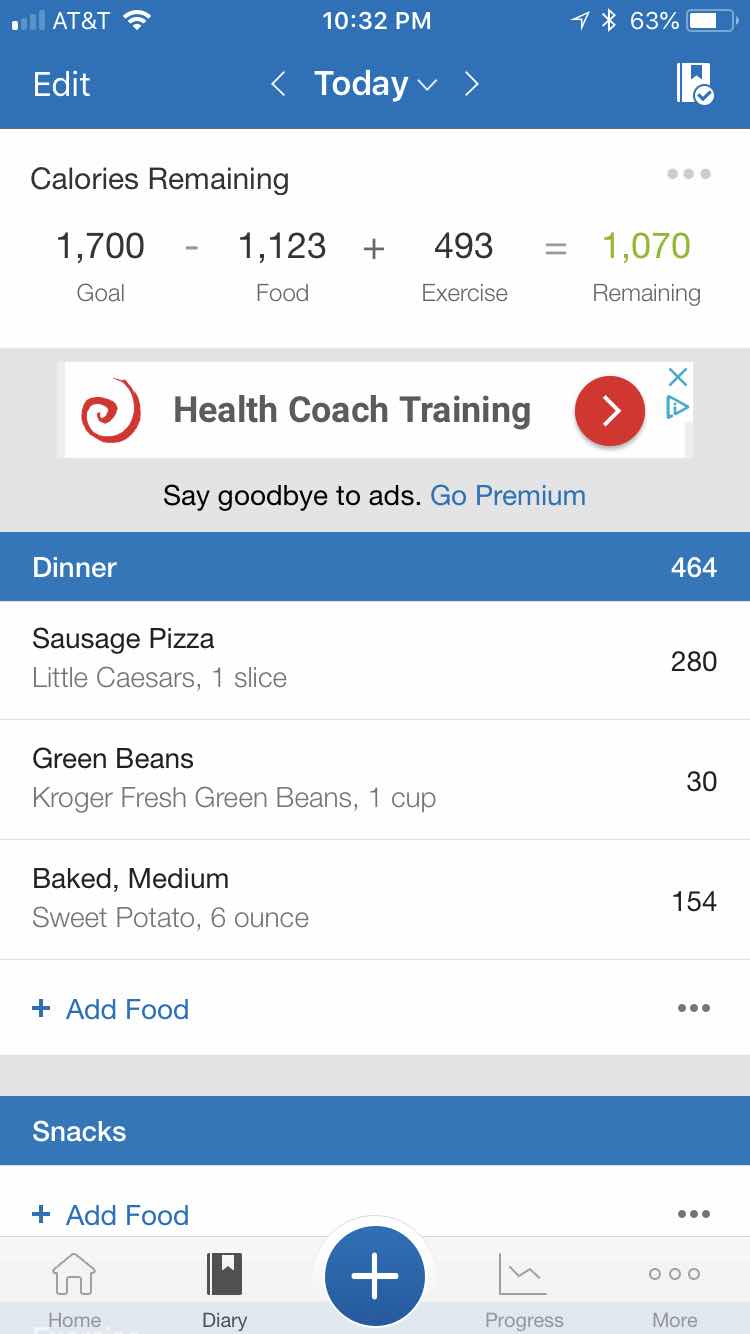Screen dimensions: 750x1334
Task: Add Food to Snacks
Action: pyautogui.click(x=111, y=1215)
